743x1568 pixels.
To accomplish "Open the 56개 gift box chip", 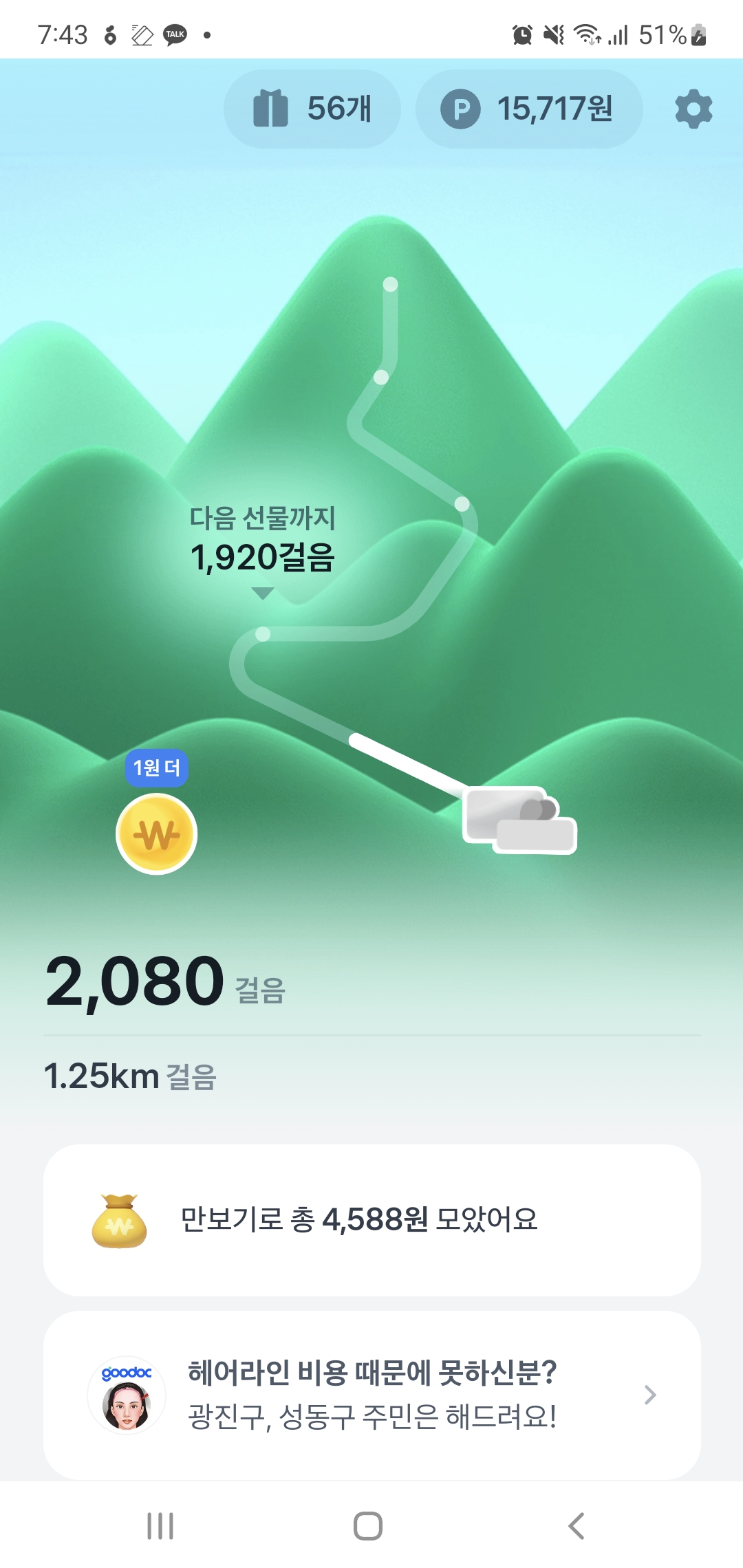I will 312,109.
